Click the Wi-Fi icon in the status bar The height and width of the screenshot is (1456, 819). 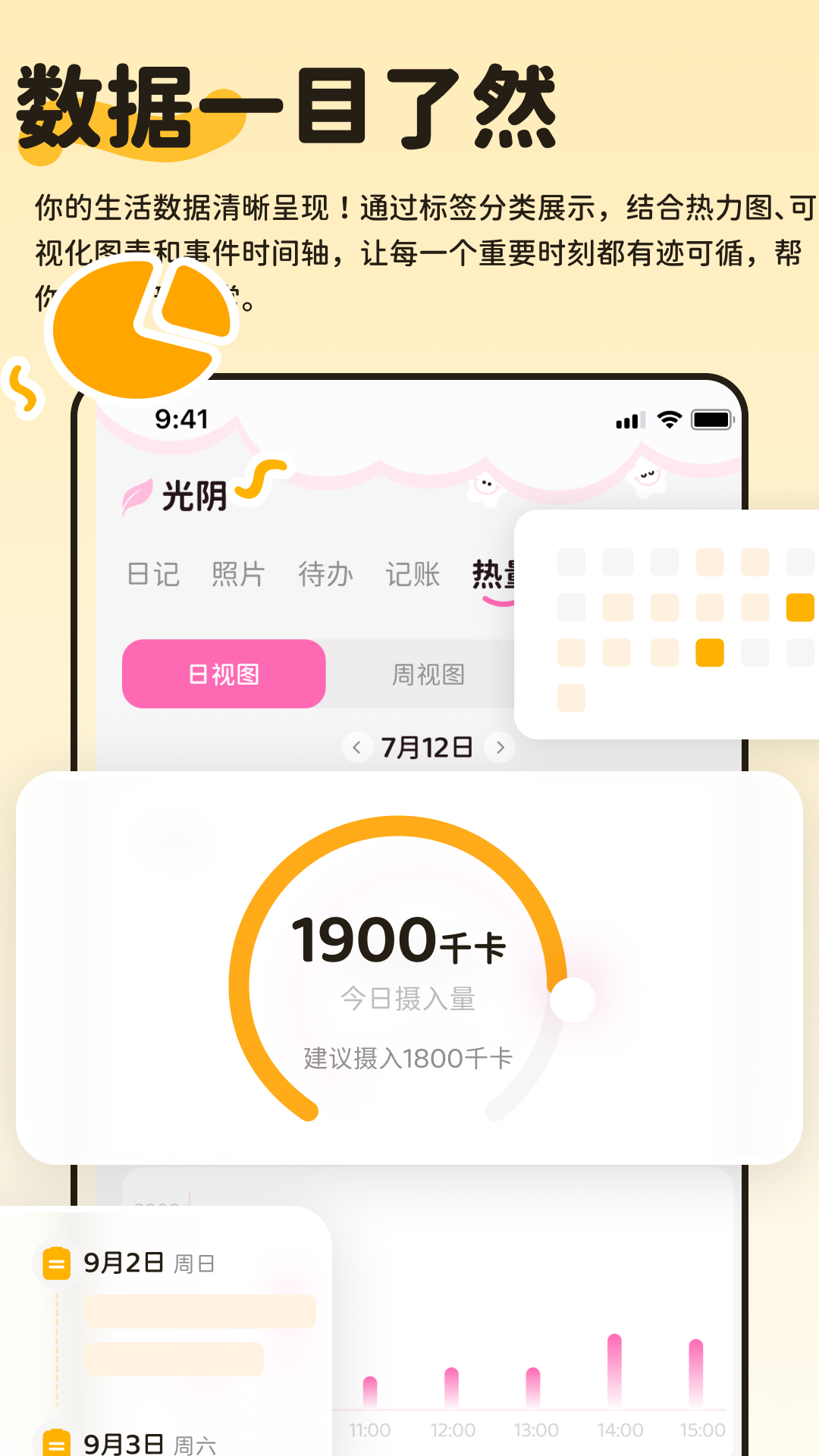(x=669, y=418)
